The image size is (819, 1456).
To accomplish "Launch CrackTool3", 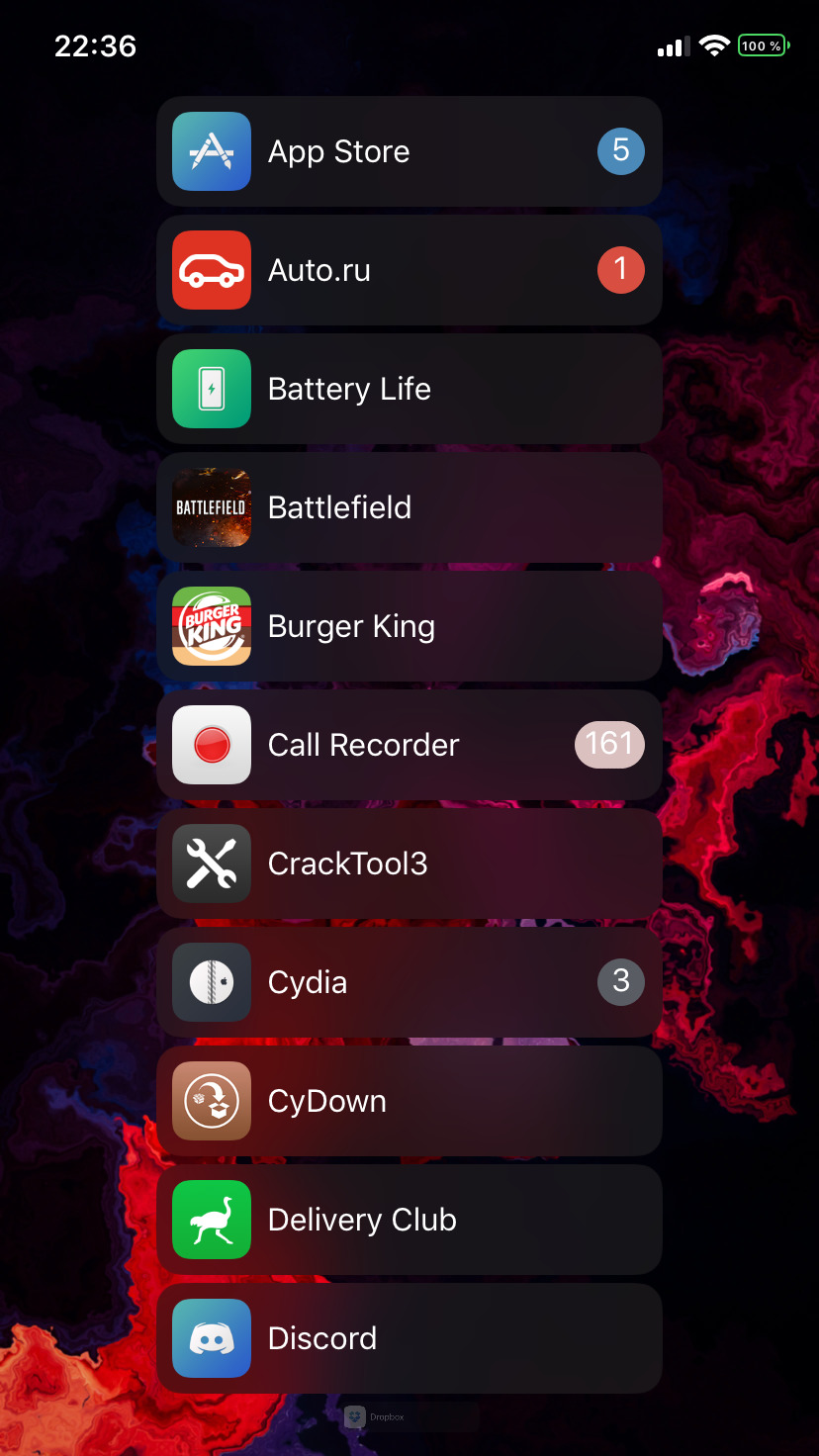I will (409, 864).
